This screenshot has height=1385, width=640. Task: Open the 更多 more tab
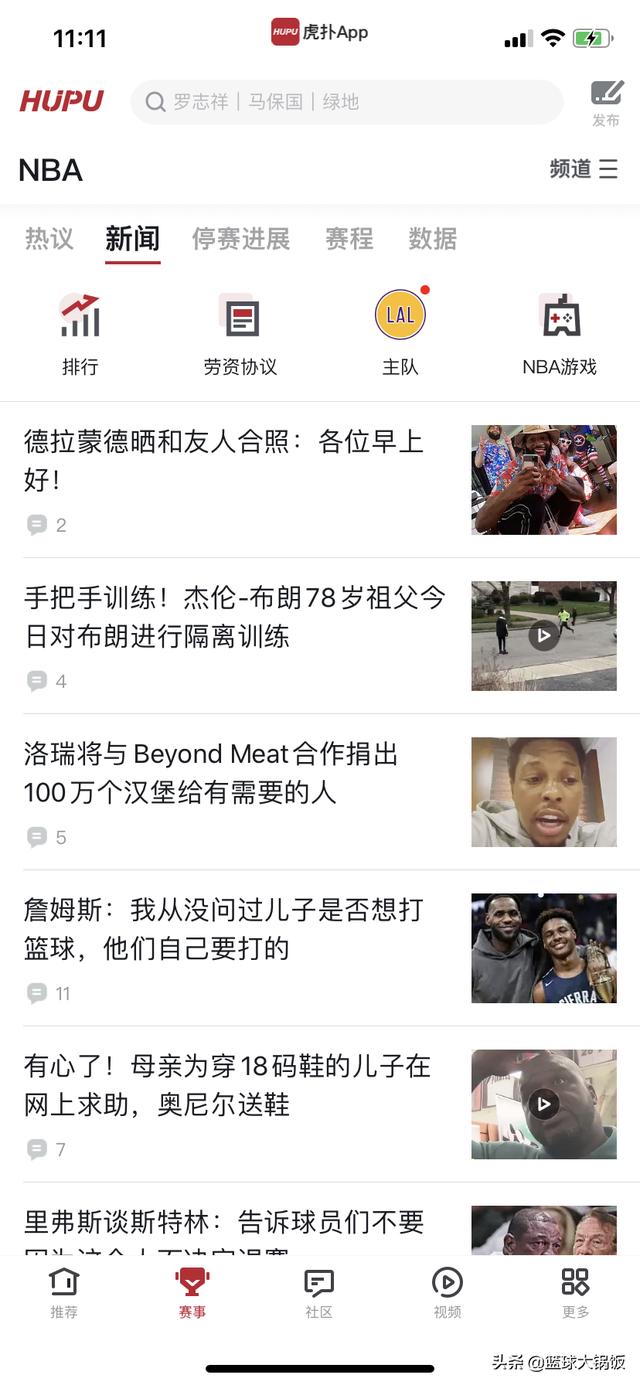575,1294
